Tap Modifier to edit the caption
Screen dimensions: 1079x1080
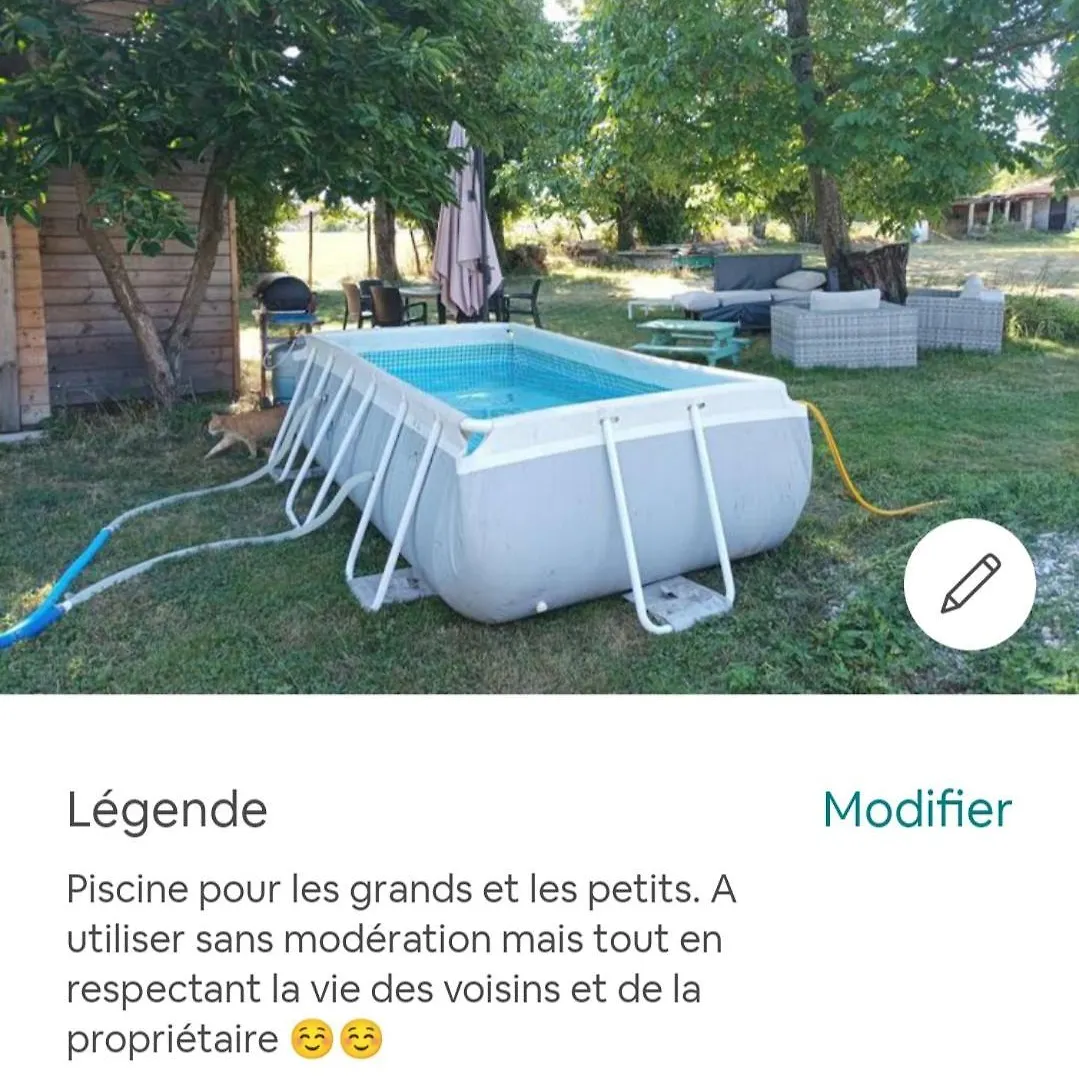916,809
